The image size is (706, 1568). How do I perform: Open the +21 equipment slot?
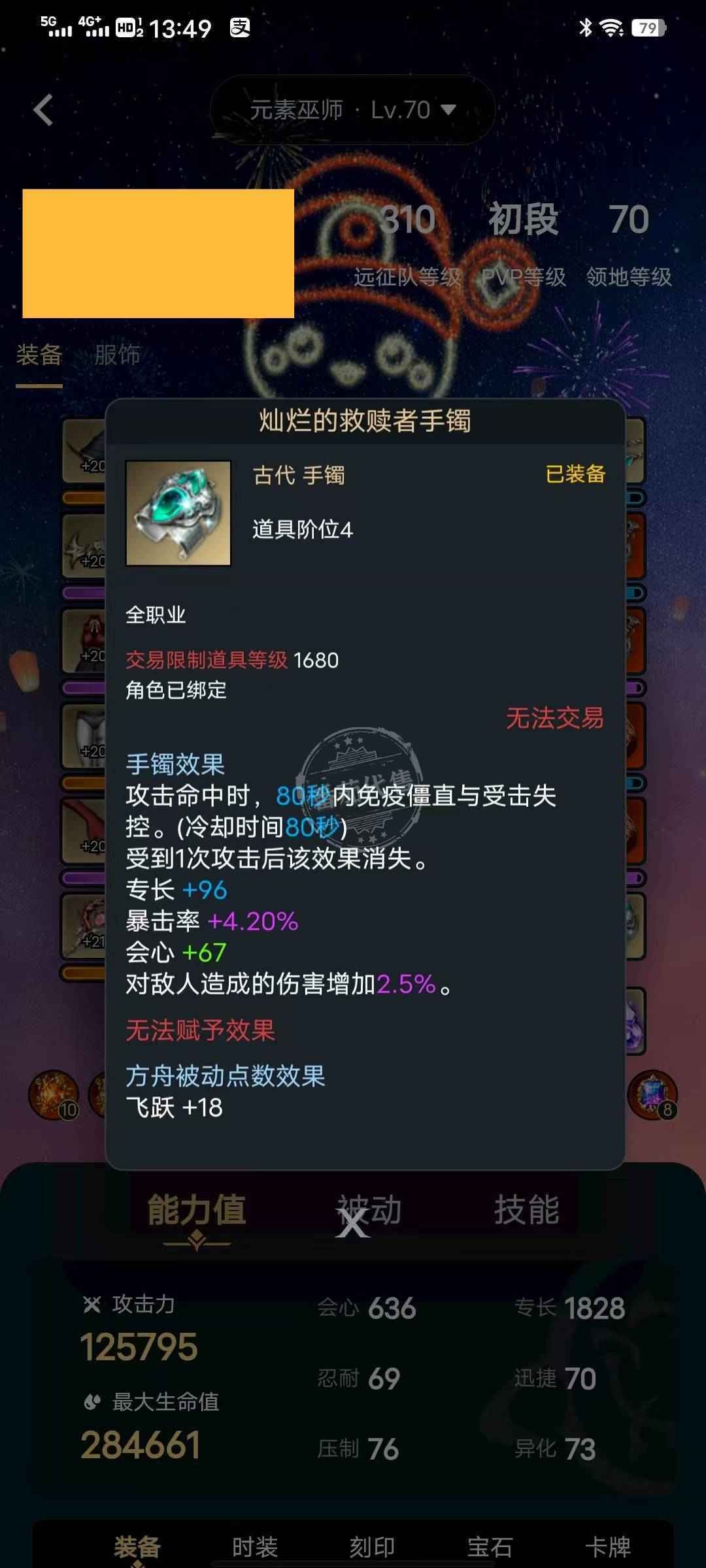pyautogui.click(x=85, y=926)
